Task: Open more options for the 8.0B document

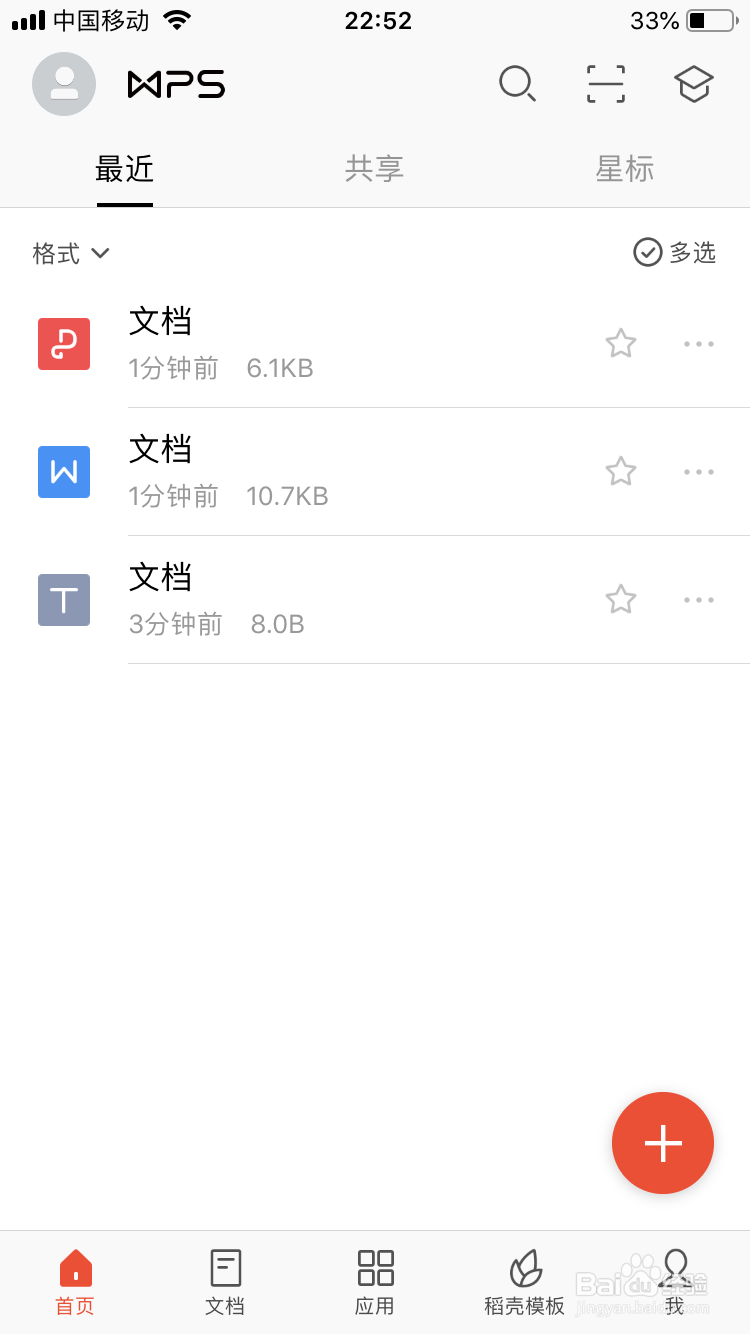Action: [699, 600]
